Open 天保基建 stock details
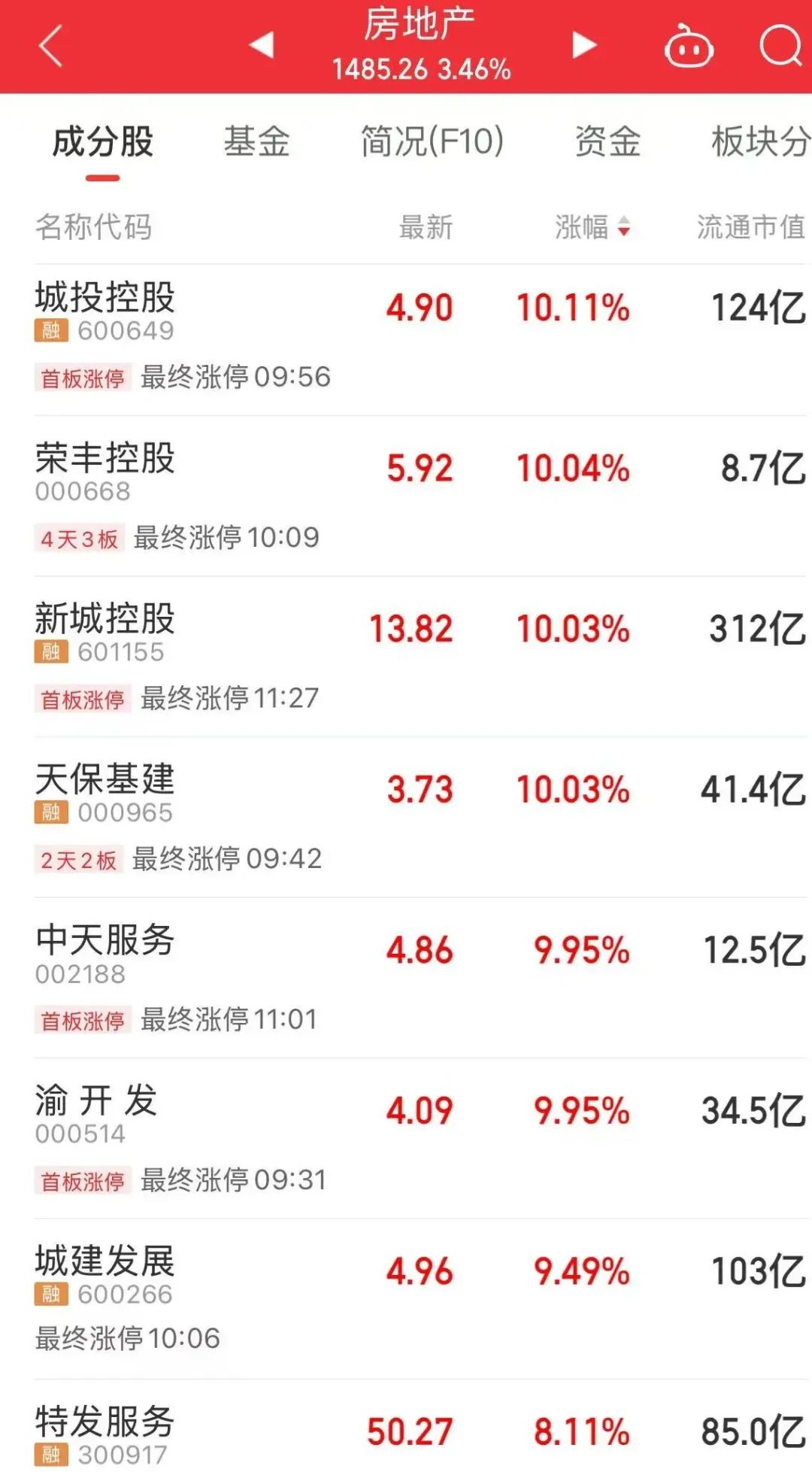The height and width of the screenshot is (1472, 812). coord(105,779)
